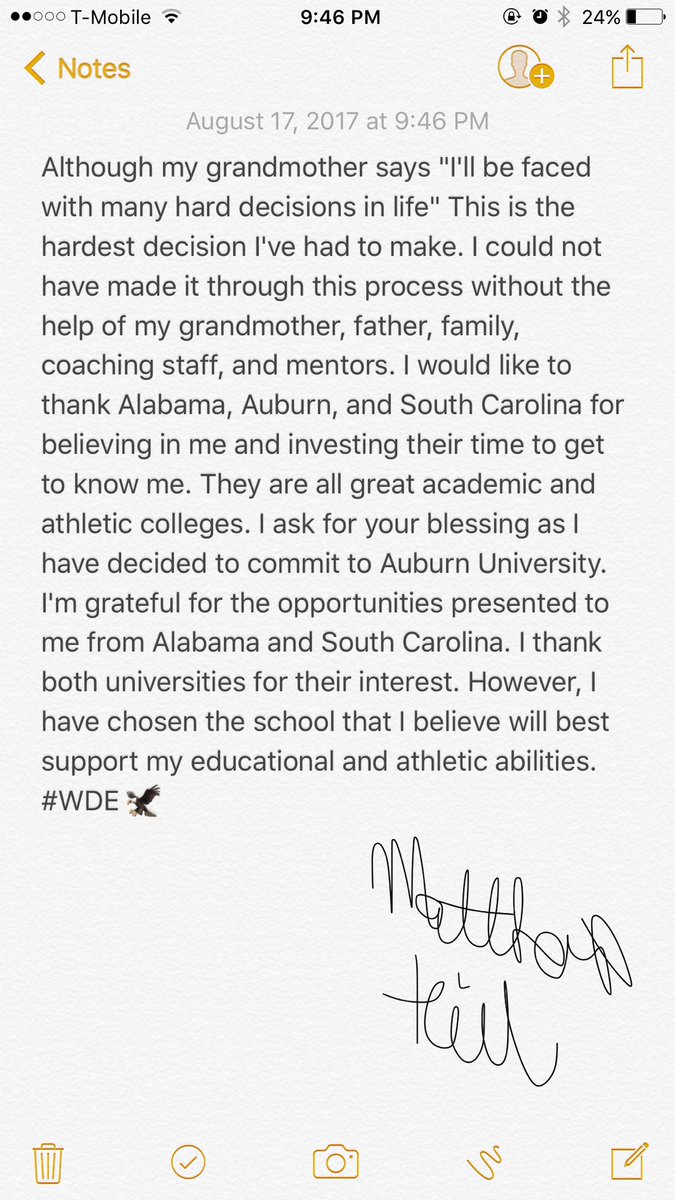This screenshot has height=1200, width=675.
Task: Compose a new note
Action: pyautogui.click(x=629, y=1161)
